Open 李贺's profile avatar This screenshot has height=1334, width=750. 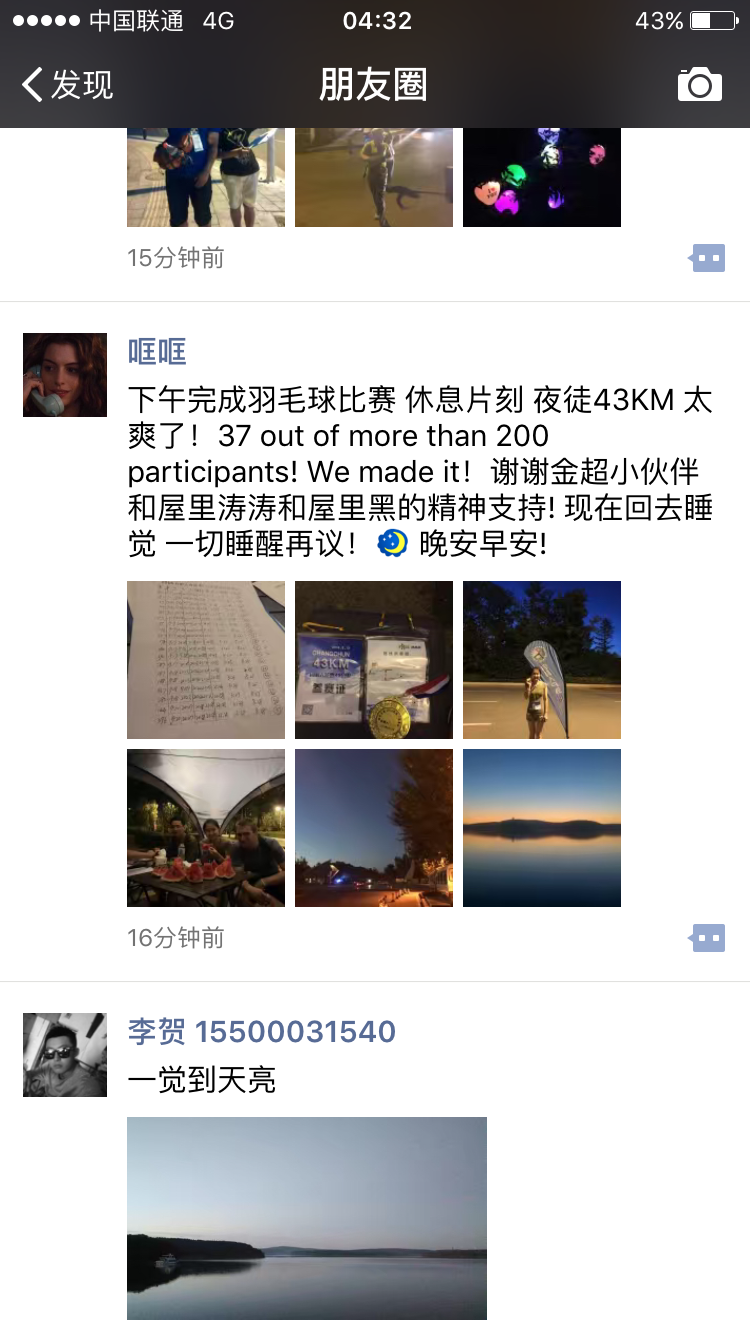(65, 1055)
